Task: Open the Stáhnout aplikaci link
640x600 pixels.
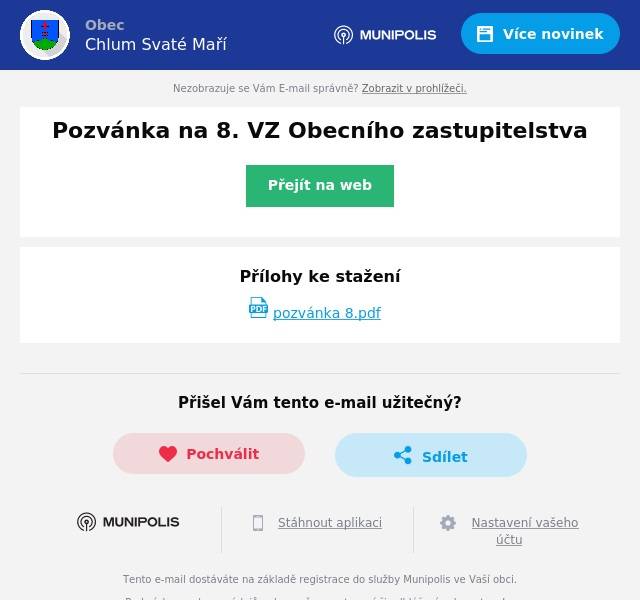Action: point(329,523)
